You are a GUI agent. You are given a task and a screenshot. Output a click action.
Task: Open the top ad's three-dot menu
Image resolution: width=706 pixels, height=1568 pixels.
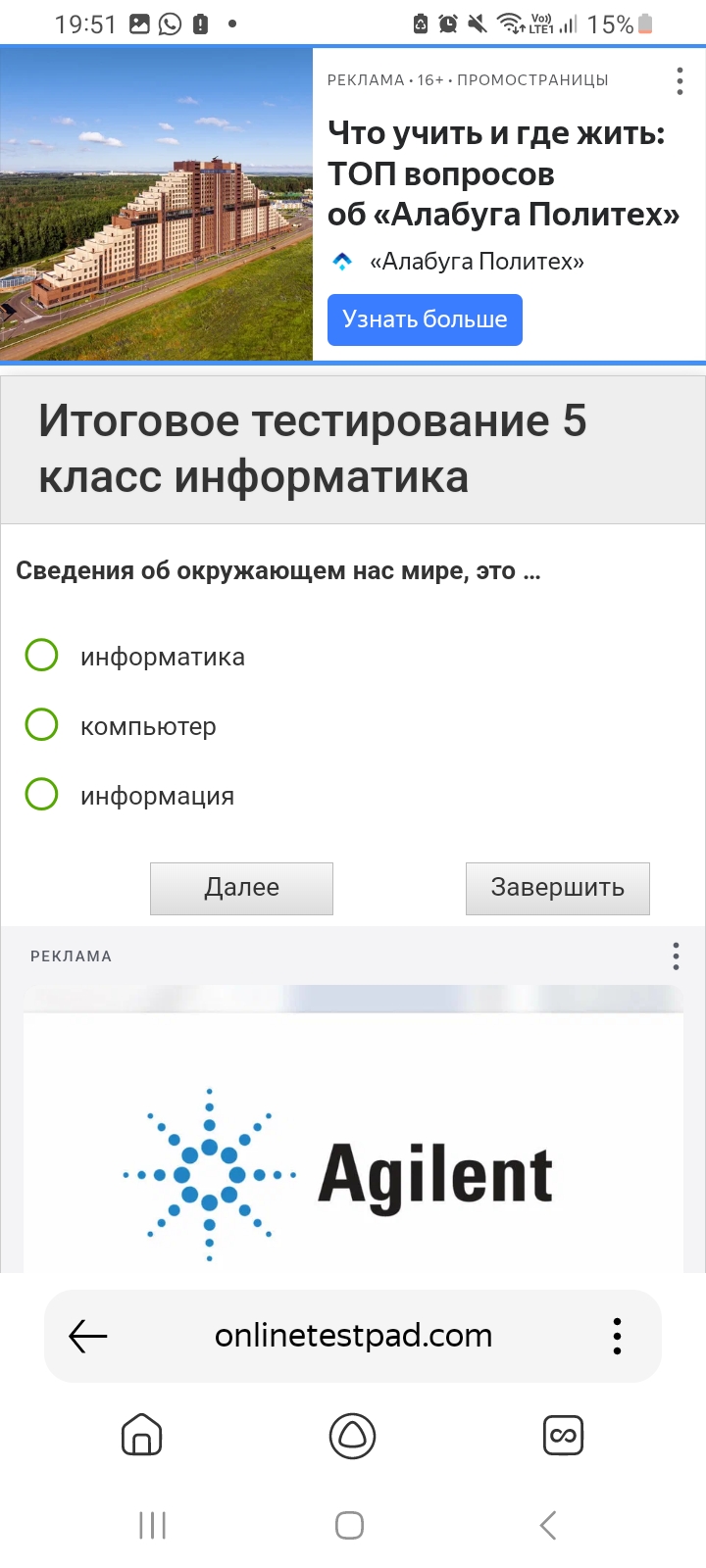[680, 81]
